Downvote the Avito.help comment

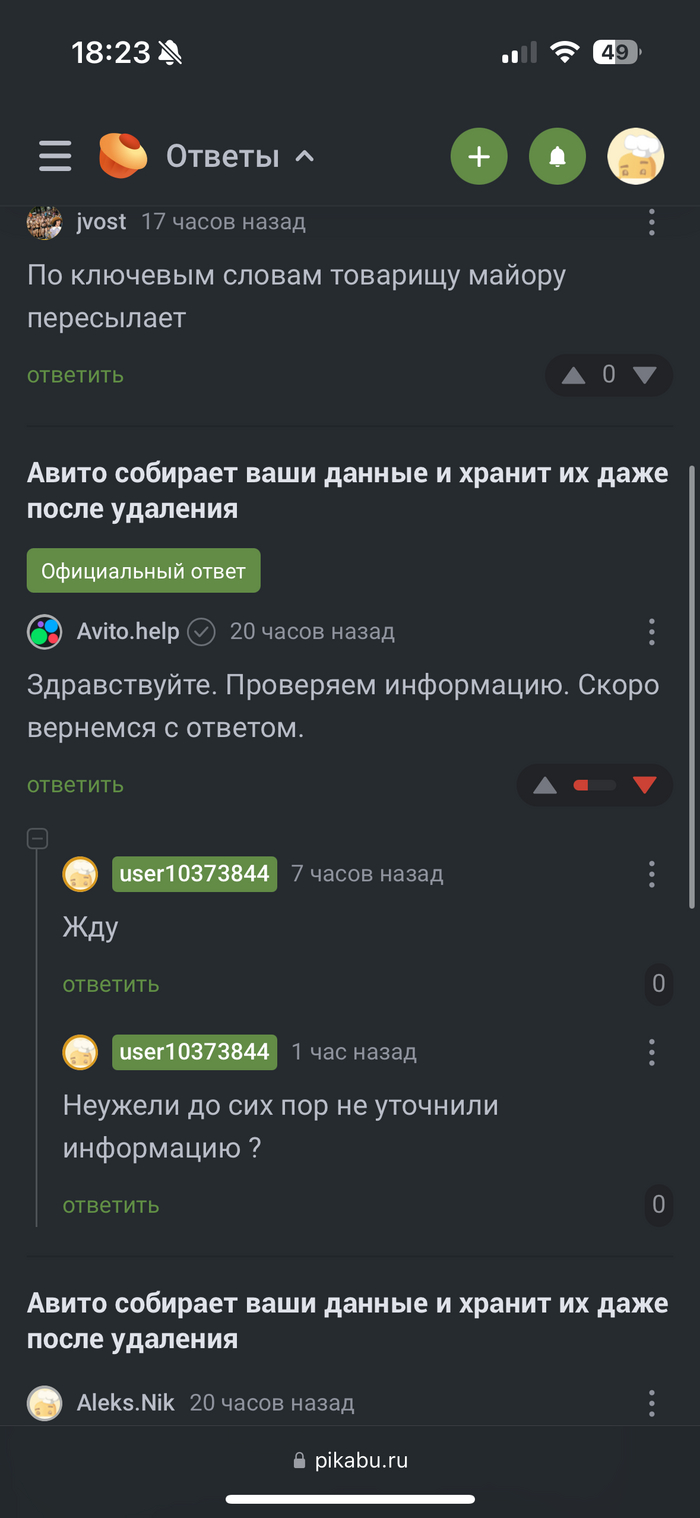point(645,785)
